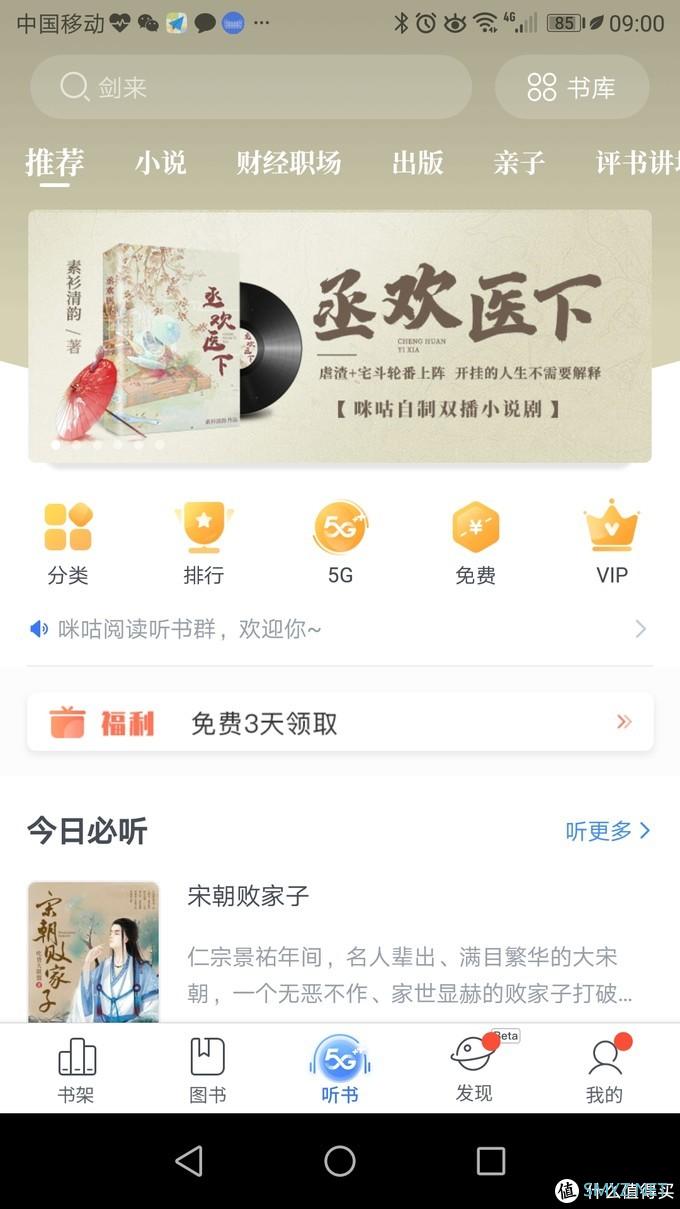Open the 丞欢医下 banner

pos(340,336)
